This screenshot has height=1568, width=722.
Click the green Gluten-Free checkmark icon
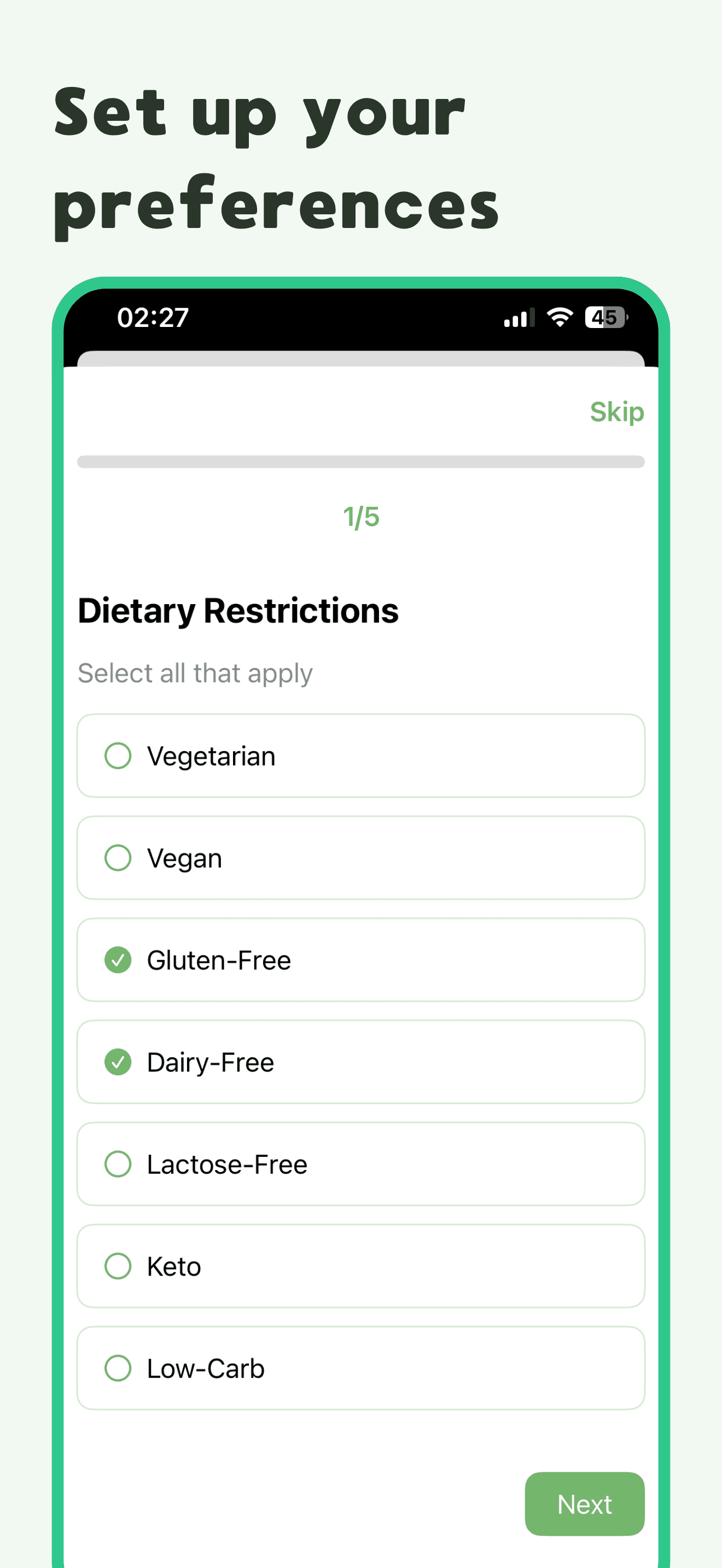click(118, 960)
